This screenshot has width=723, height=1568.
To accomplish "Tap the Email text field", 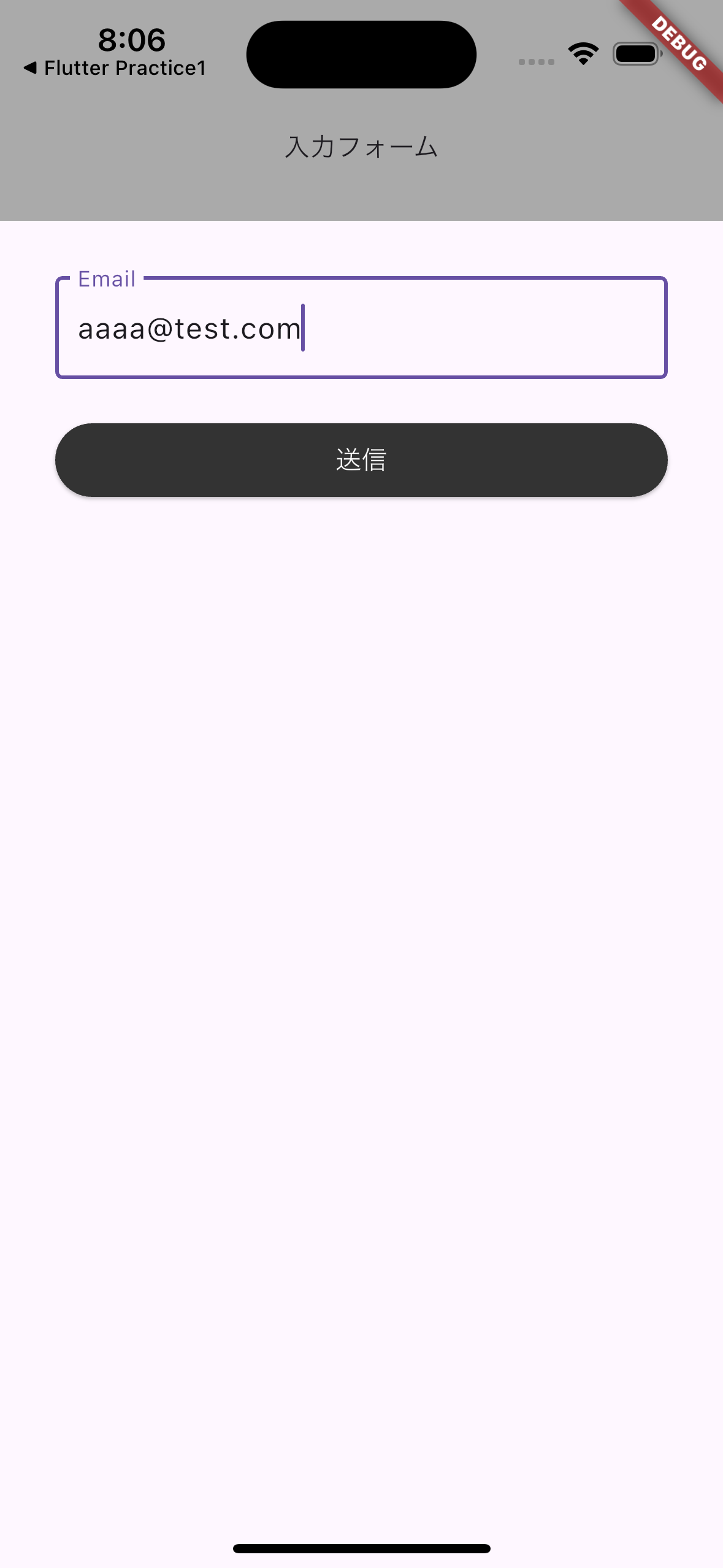I will (x=361, y=328).
